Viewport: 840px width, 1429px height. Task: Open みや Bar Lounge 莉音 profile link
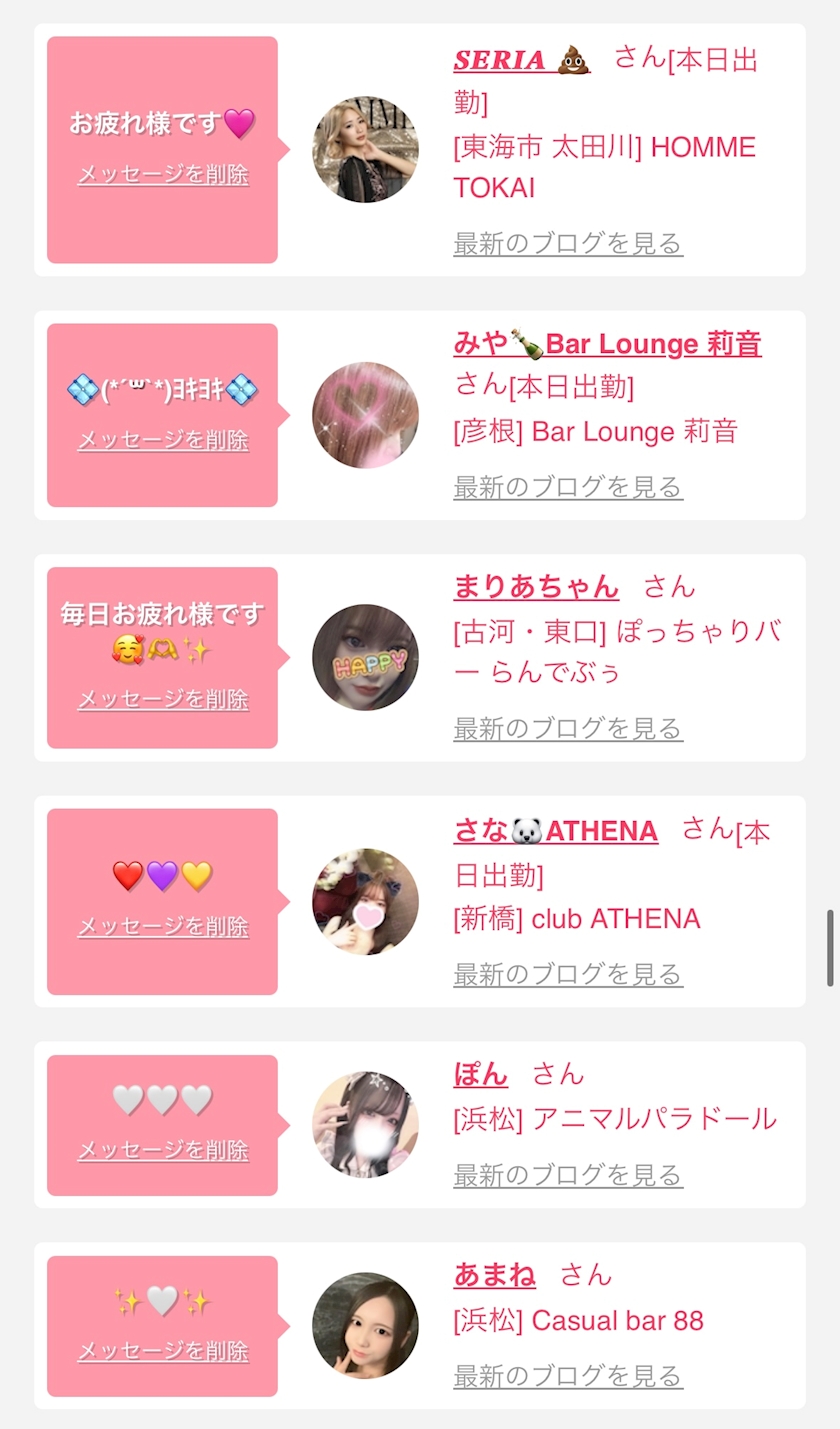click(x=607, y=344)
